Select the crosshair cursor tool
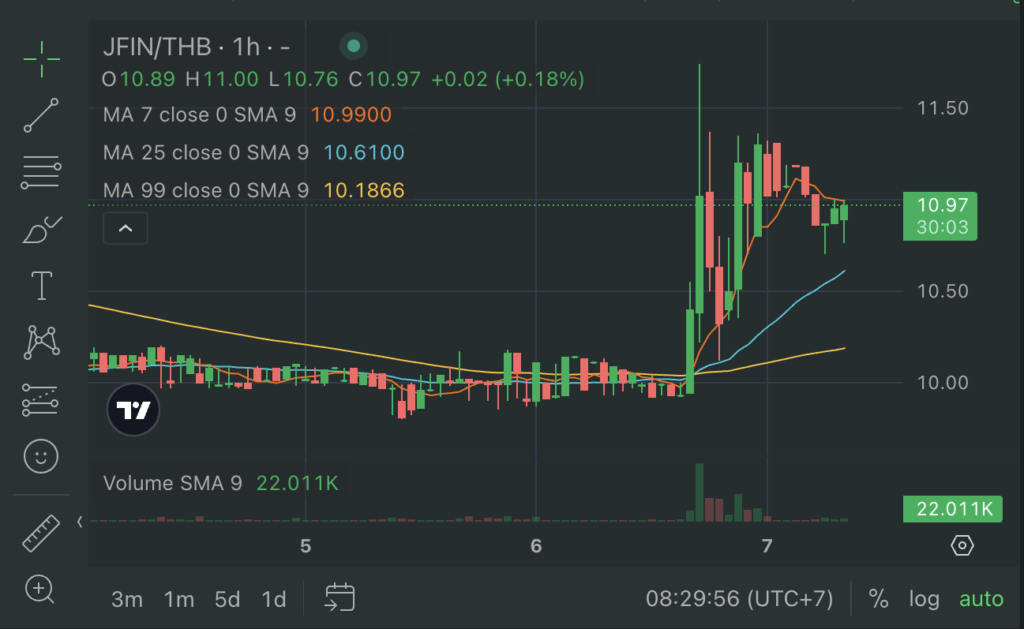 click(x=41, y=59)
